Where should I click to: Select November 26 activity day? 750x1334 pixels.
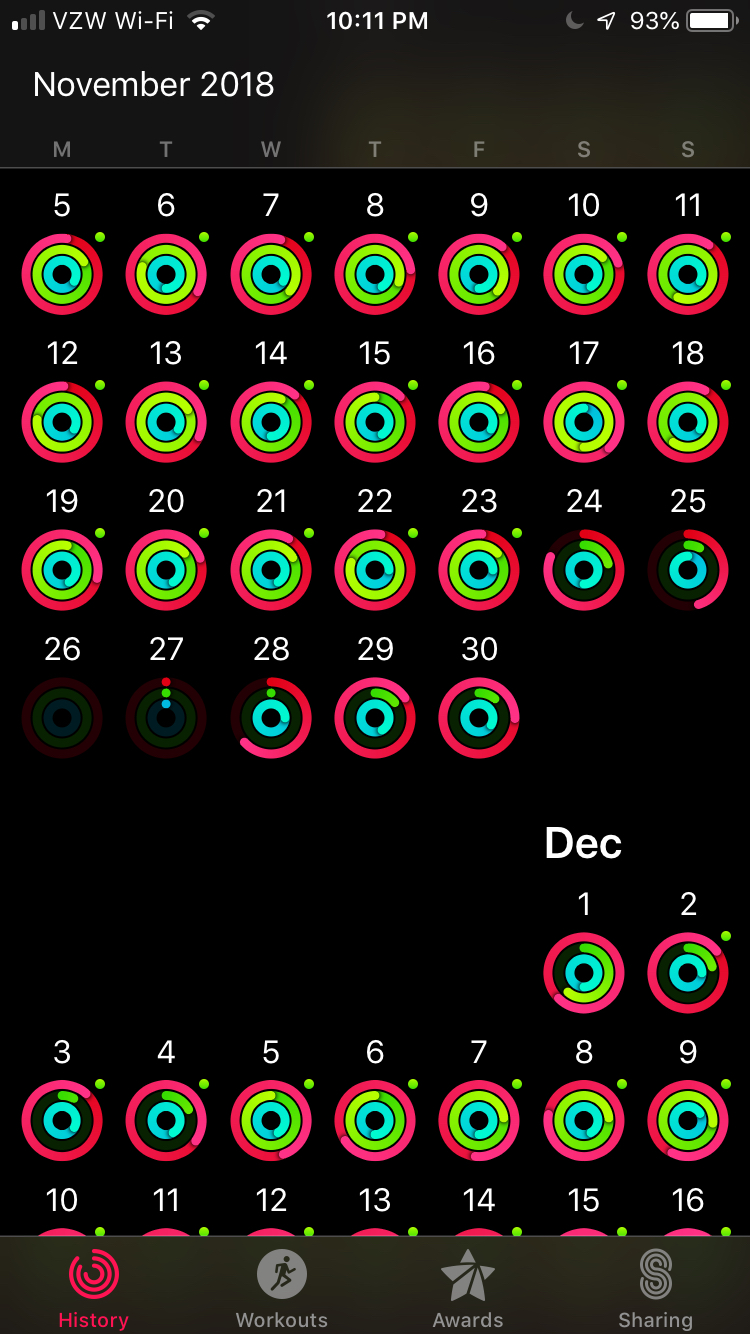(62, 718)
